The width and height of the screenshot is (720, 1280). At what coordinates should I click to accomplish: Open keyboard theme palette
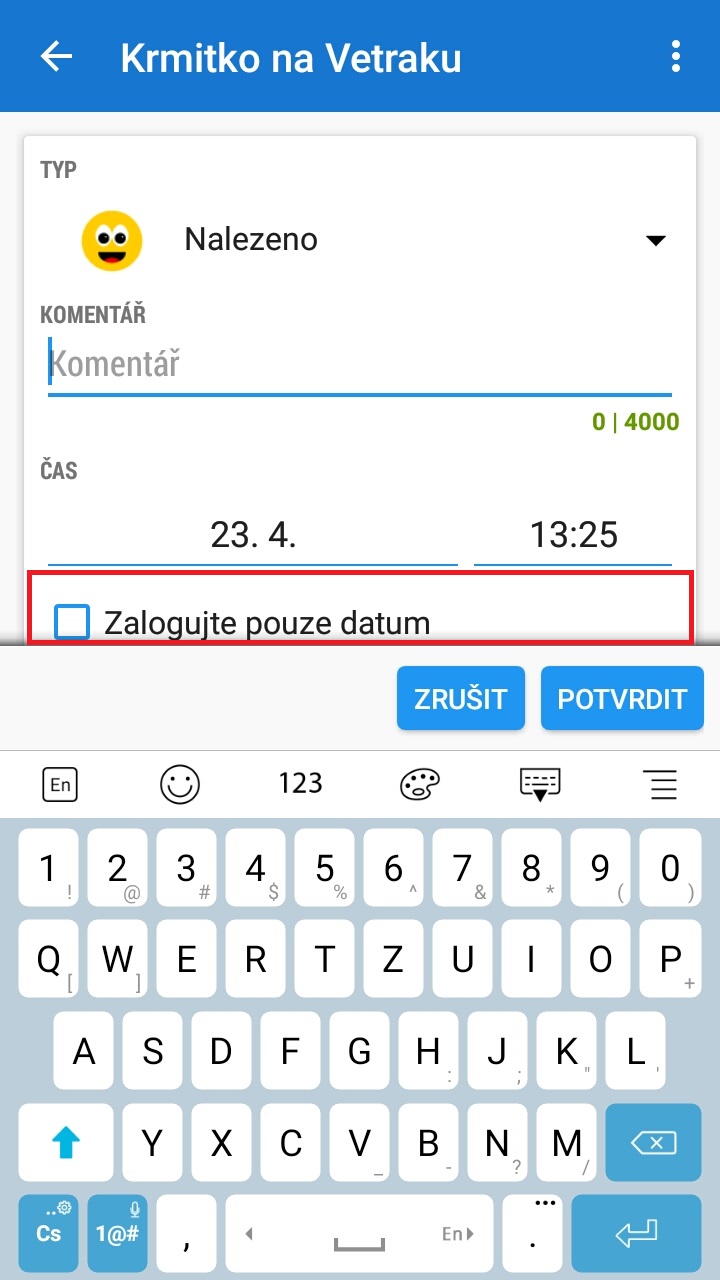(420, 784)
